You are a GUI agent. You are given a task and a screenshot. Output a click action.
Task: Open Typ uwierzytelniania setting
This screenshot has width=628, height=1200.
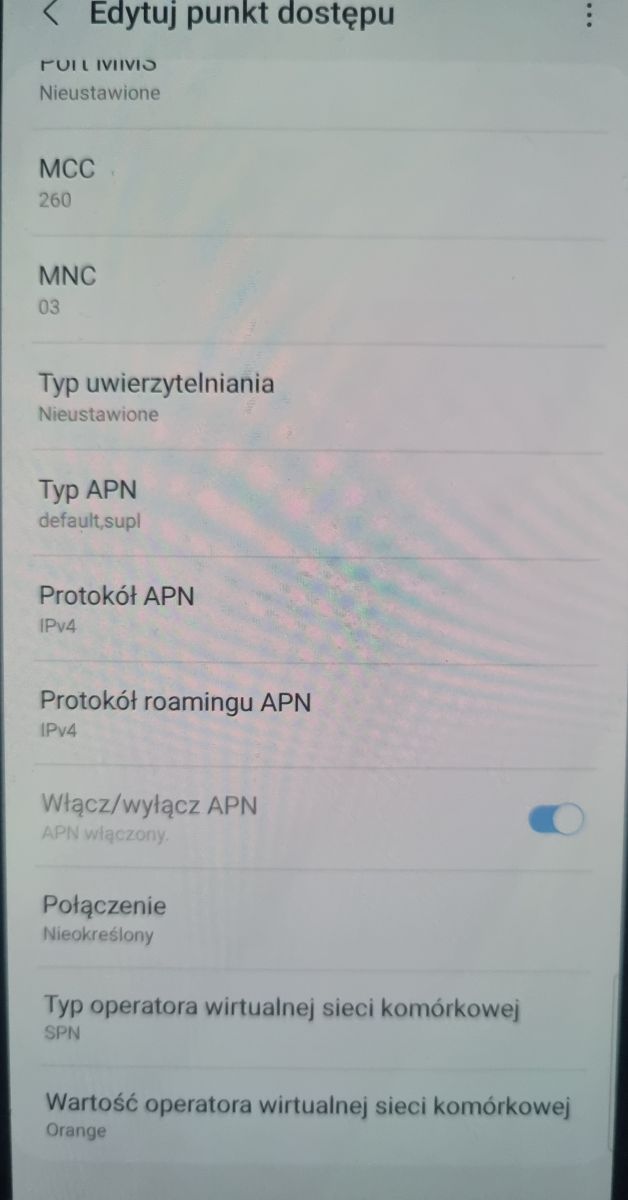(300, 397)
